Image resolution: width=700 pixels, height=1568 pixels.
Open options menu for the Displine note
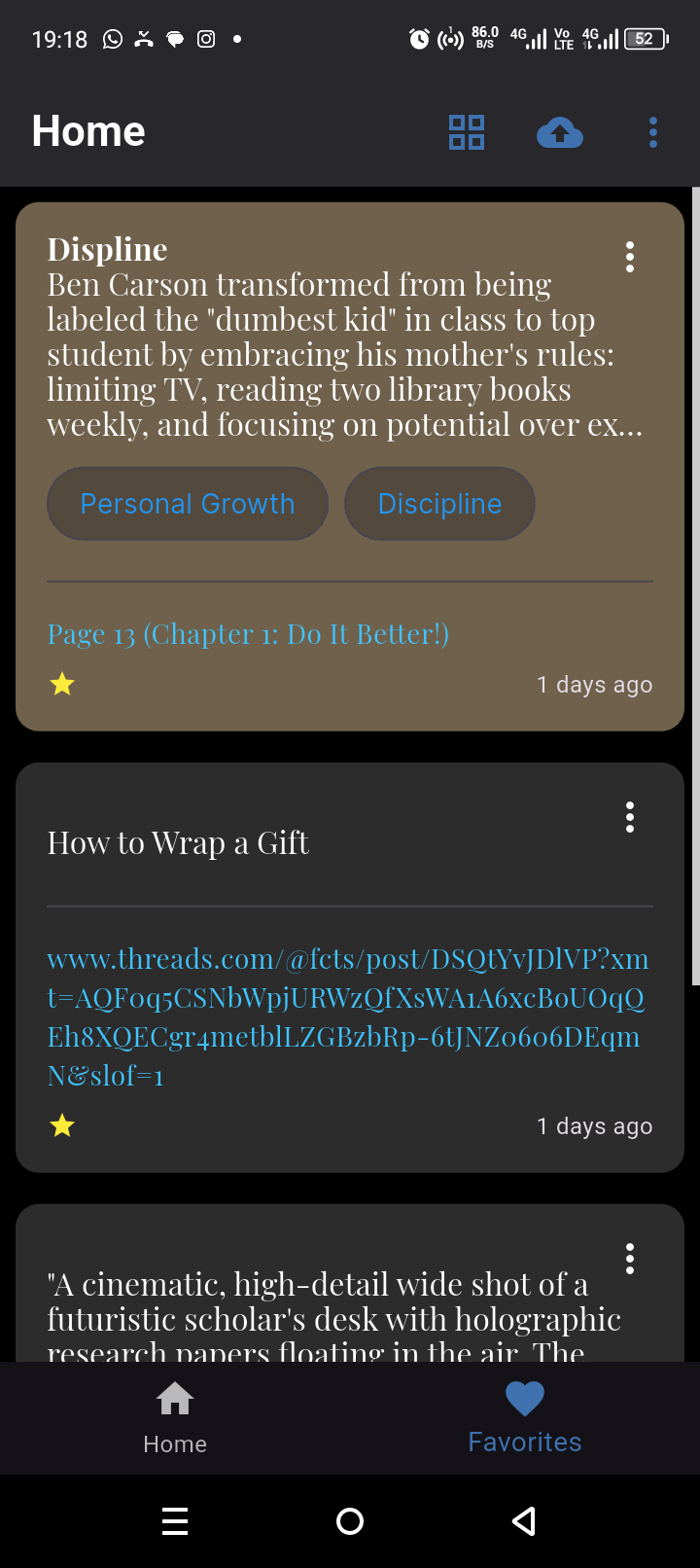click(x=630, y=257)
